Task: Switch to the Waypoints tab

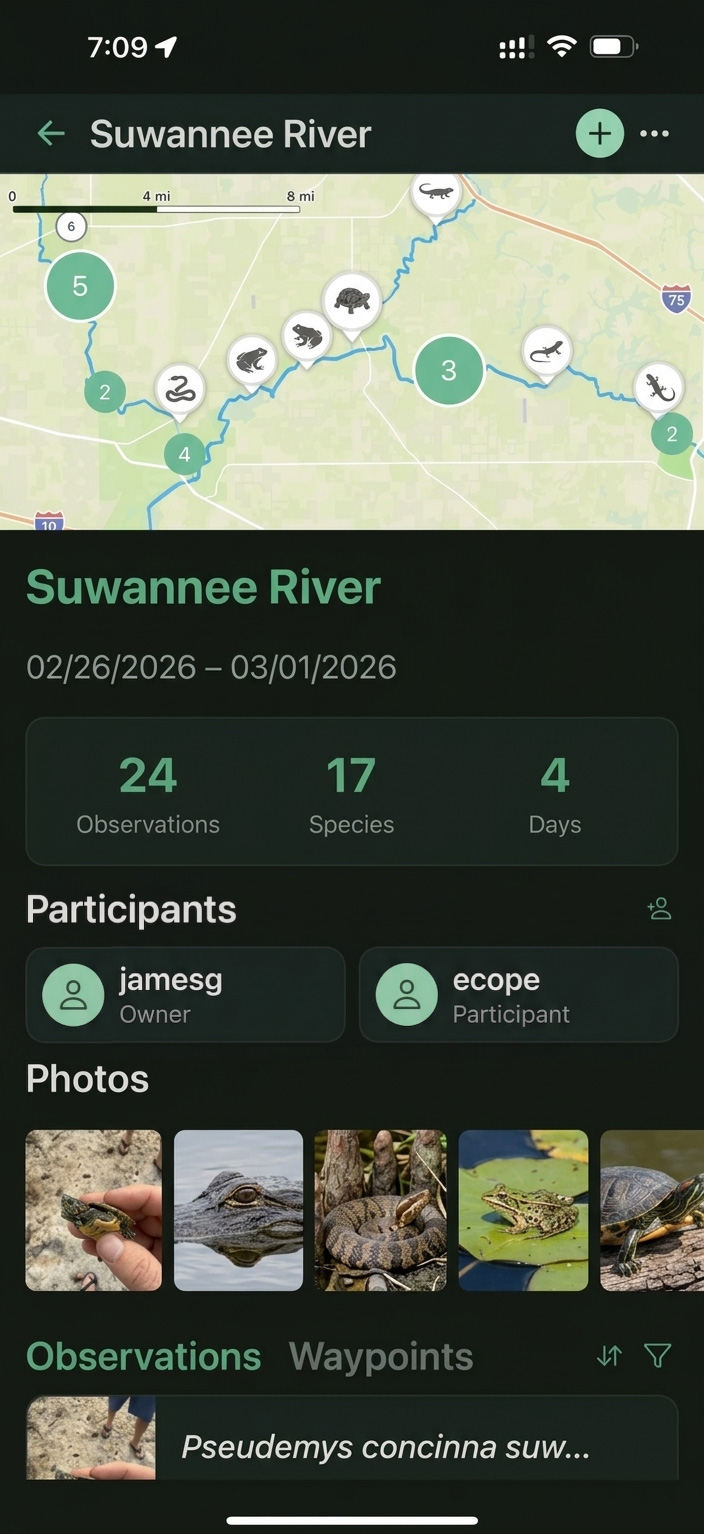Action: [x=380, y=1356]
